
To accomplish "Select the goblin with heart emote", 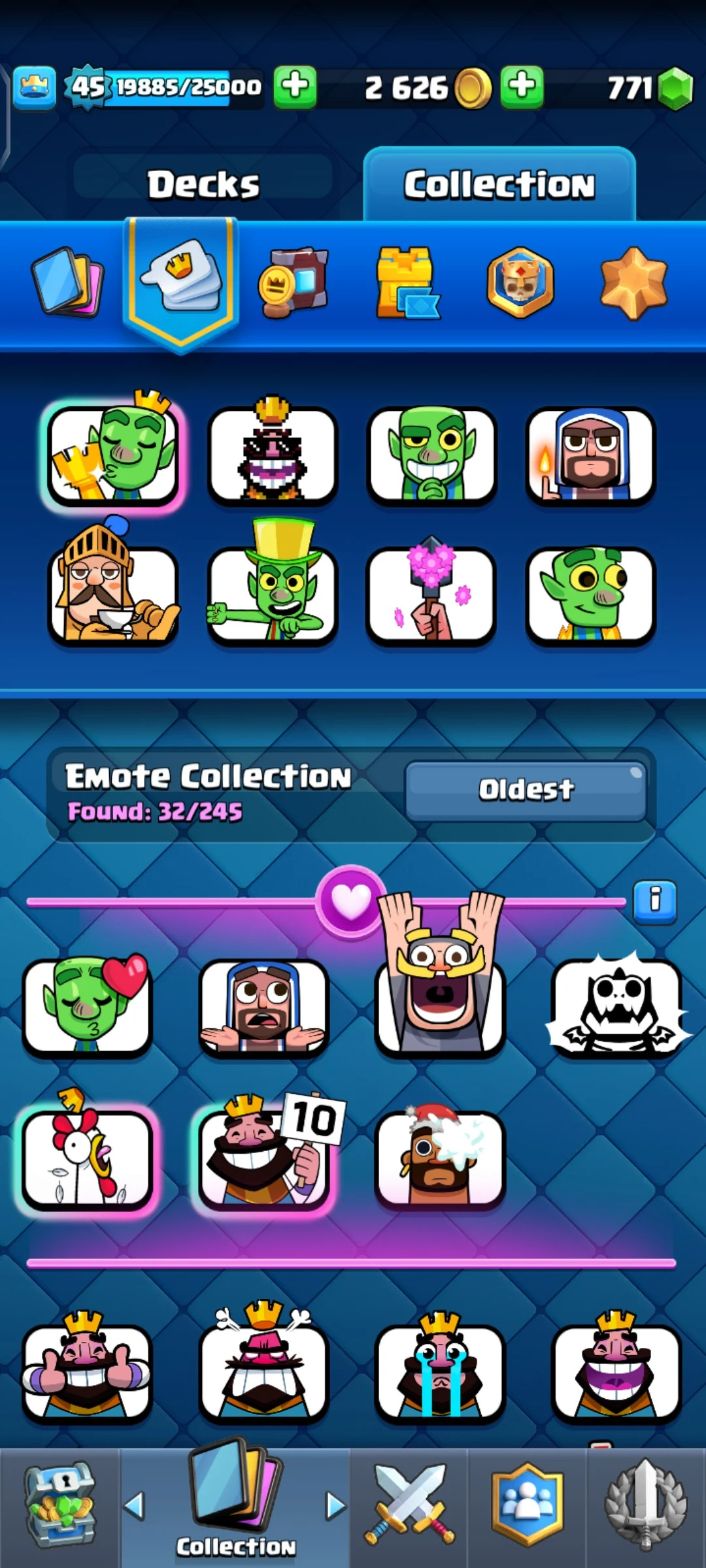I will (x=88, y=1007).
